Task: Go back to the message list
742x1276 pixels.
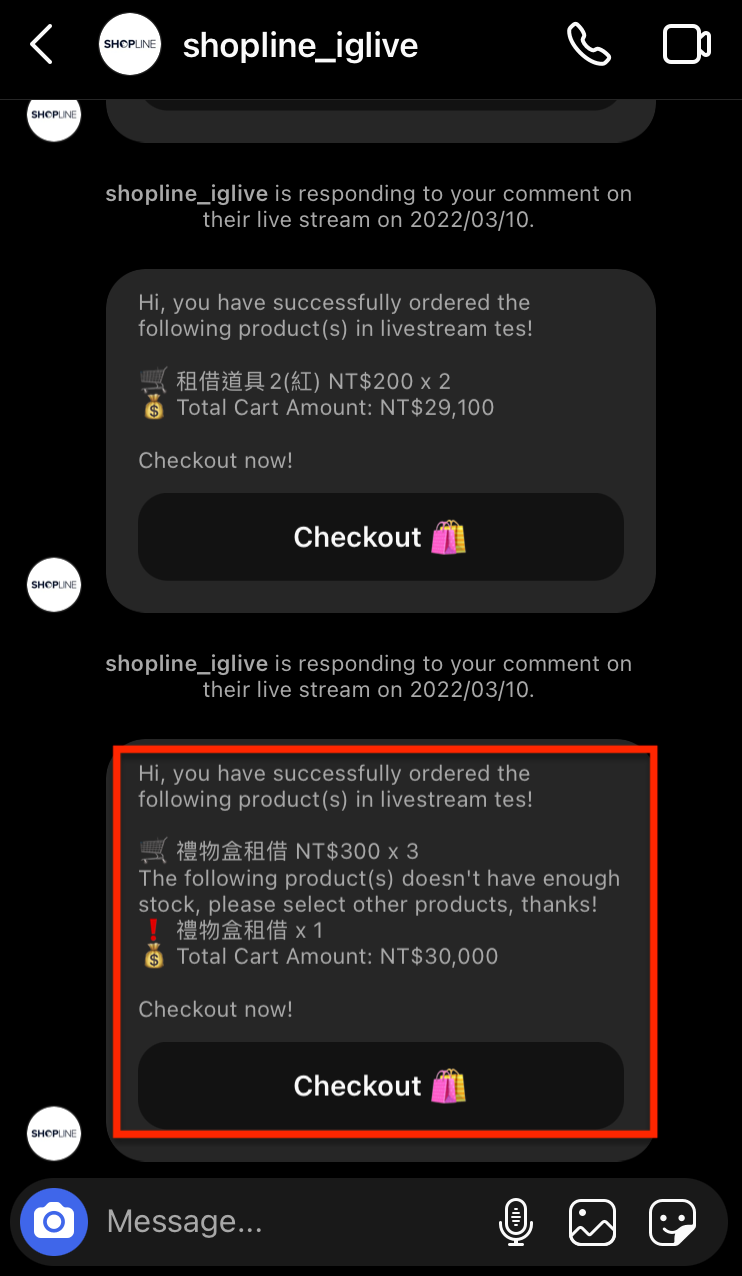Action: [41, 45]
